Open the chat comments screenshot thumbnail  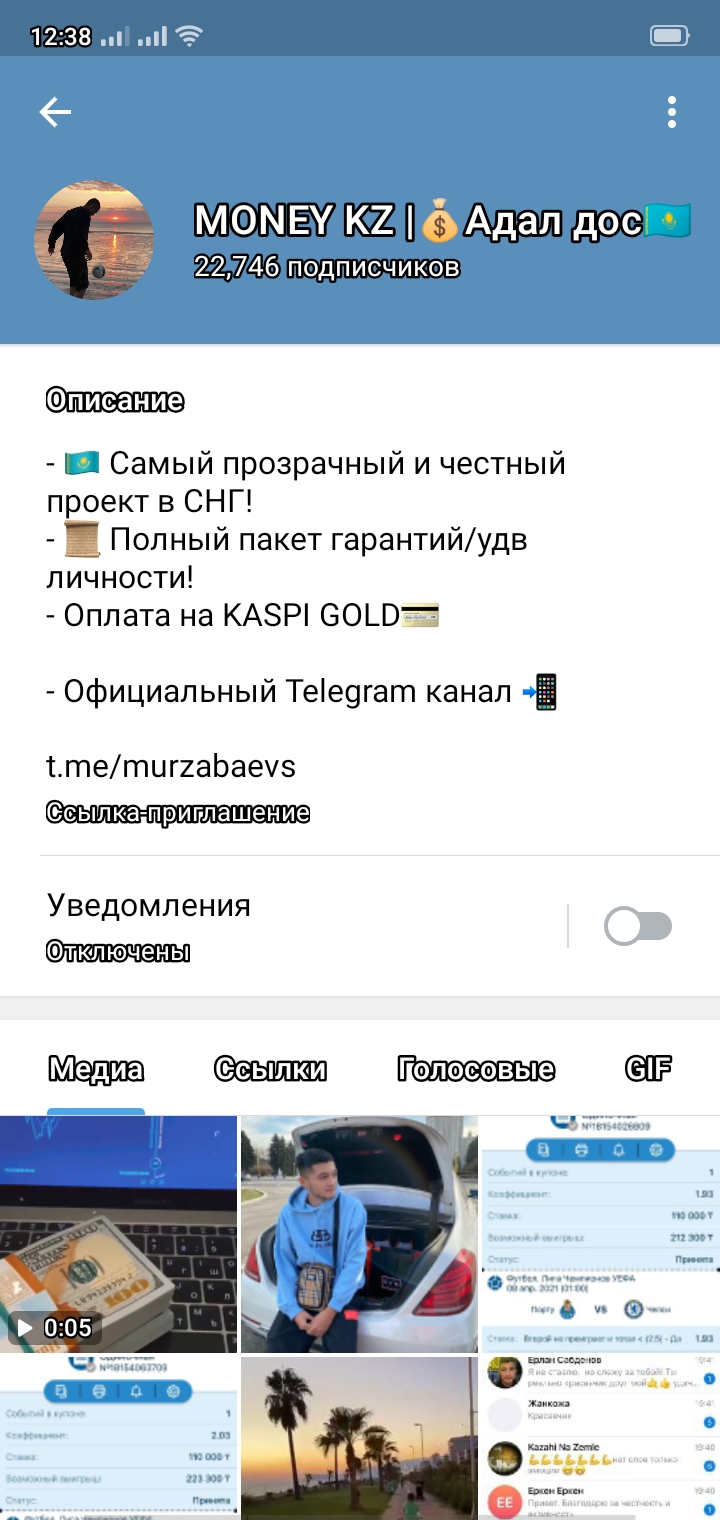[x=600, y=1438]
